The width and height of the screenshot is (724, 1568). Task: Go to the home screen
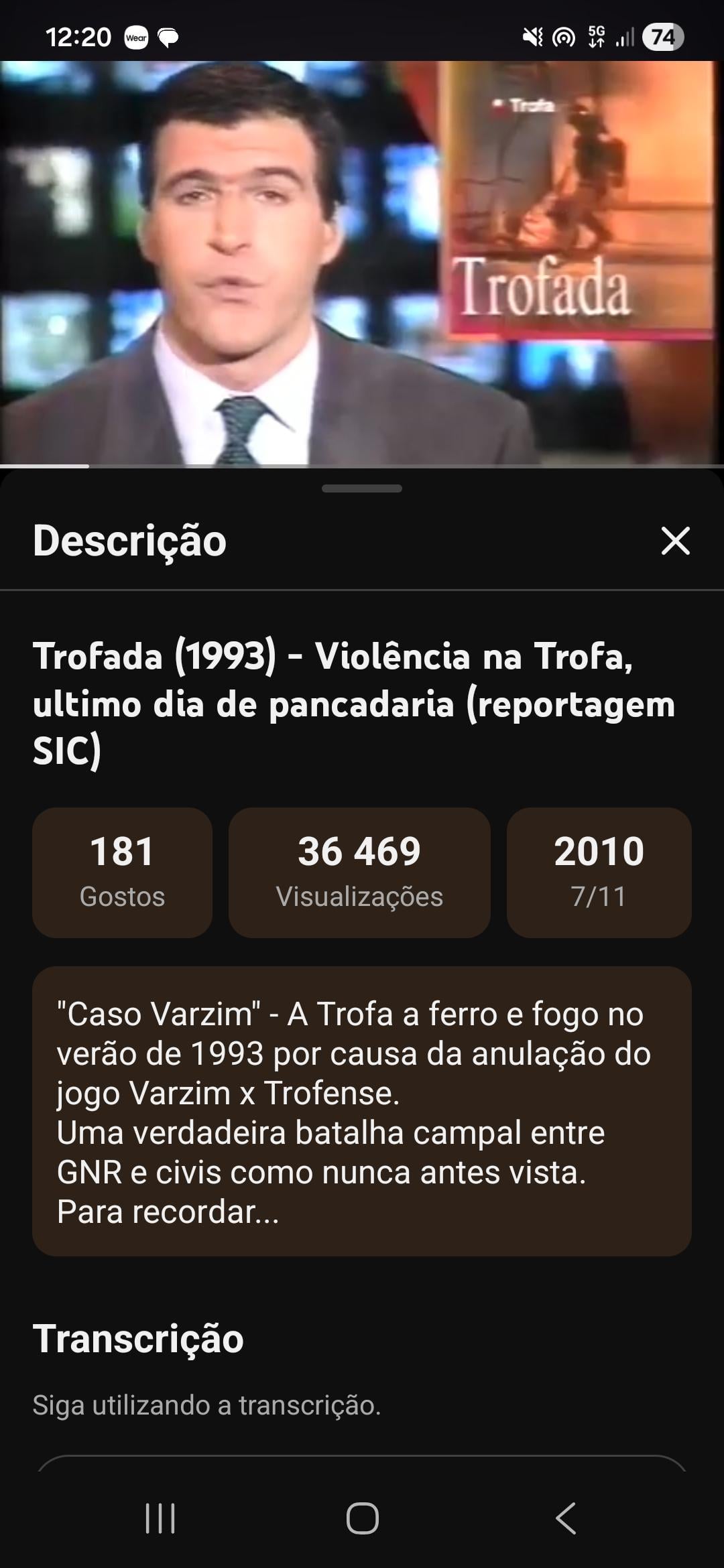tap(362, 1518)
